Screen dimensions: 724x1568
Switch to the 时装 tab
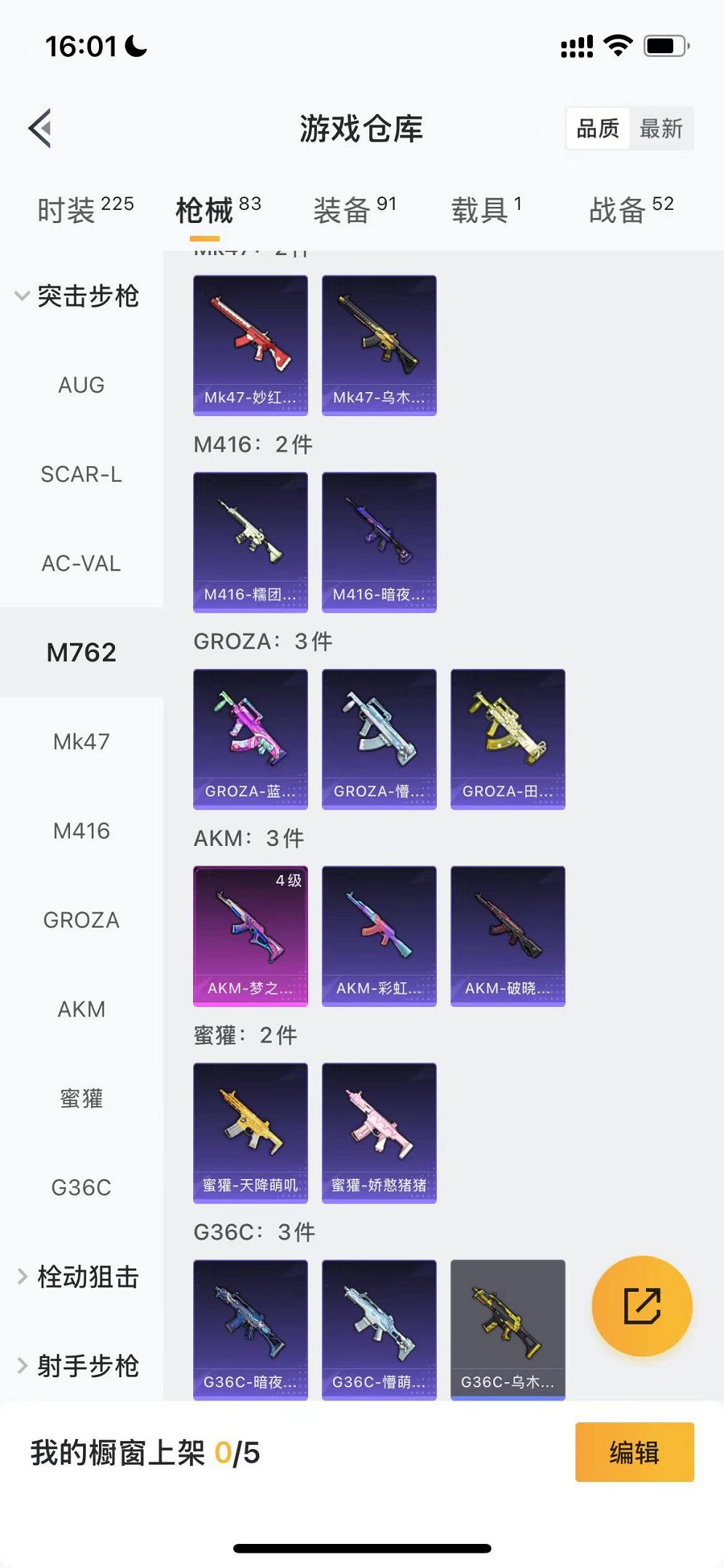[84, 210]
